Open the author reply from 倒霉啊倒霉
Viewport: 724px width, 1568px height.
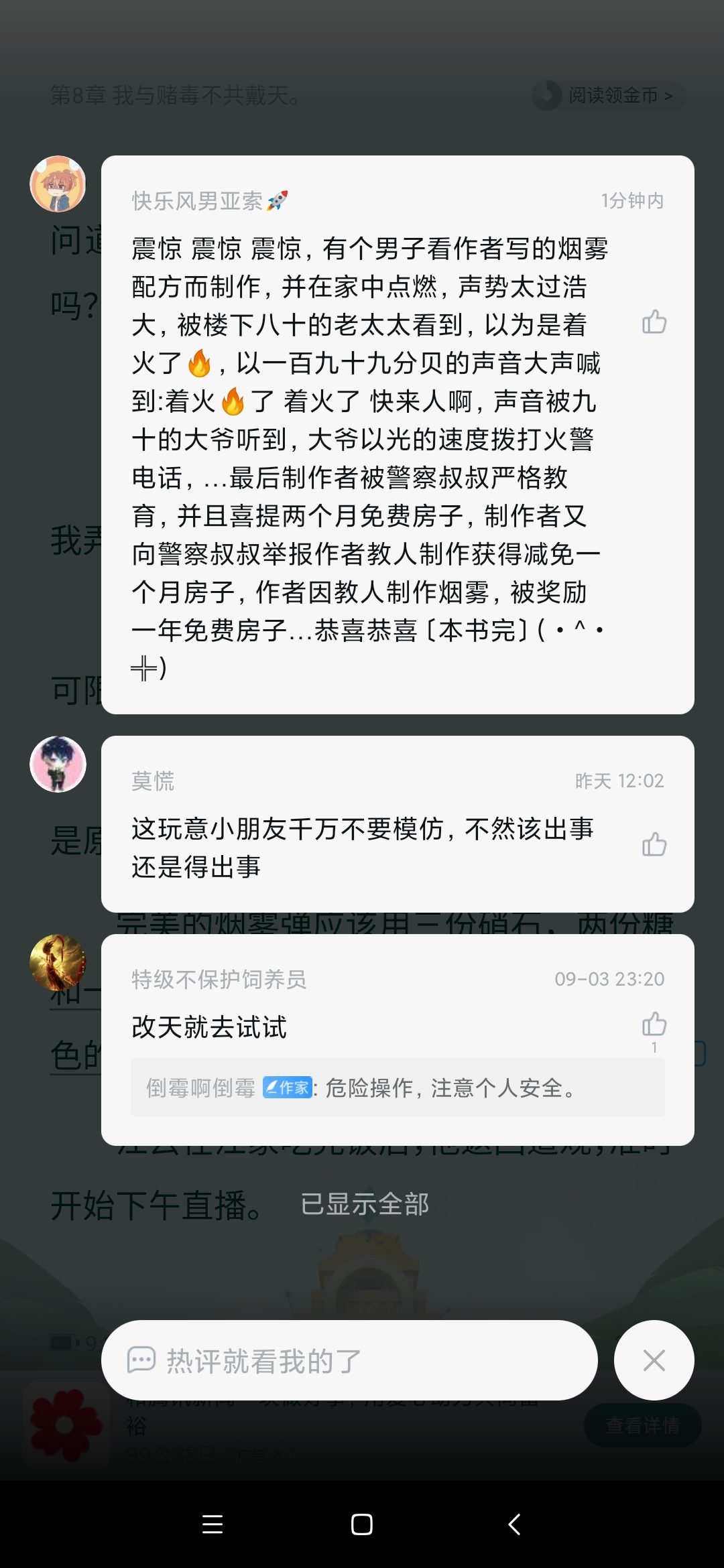(x=397, y=1088)
